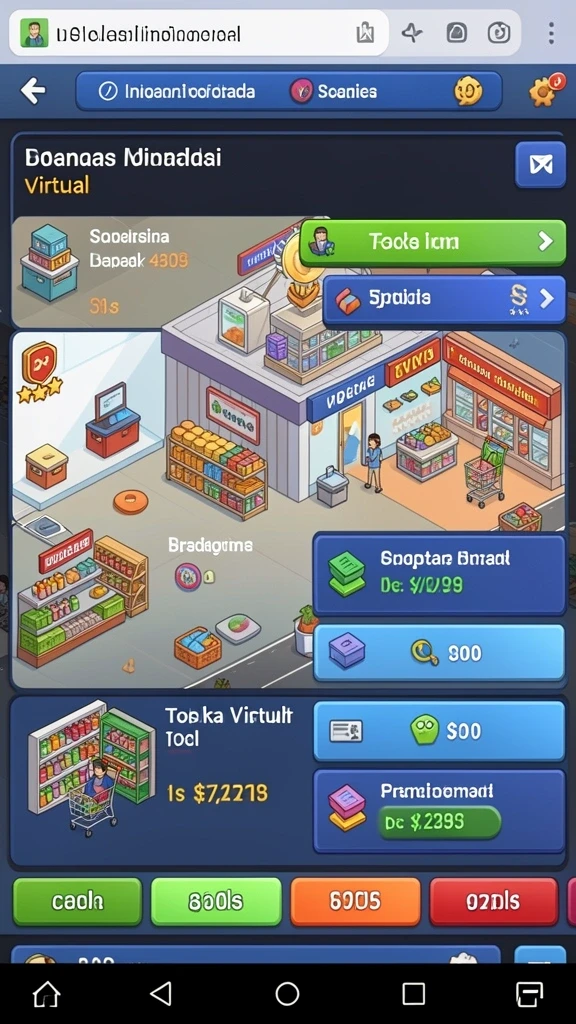
Task: Select the Snoptan Bmadl offer card
Action: (x=440, y=573)
